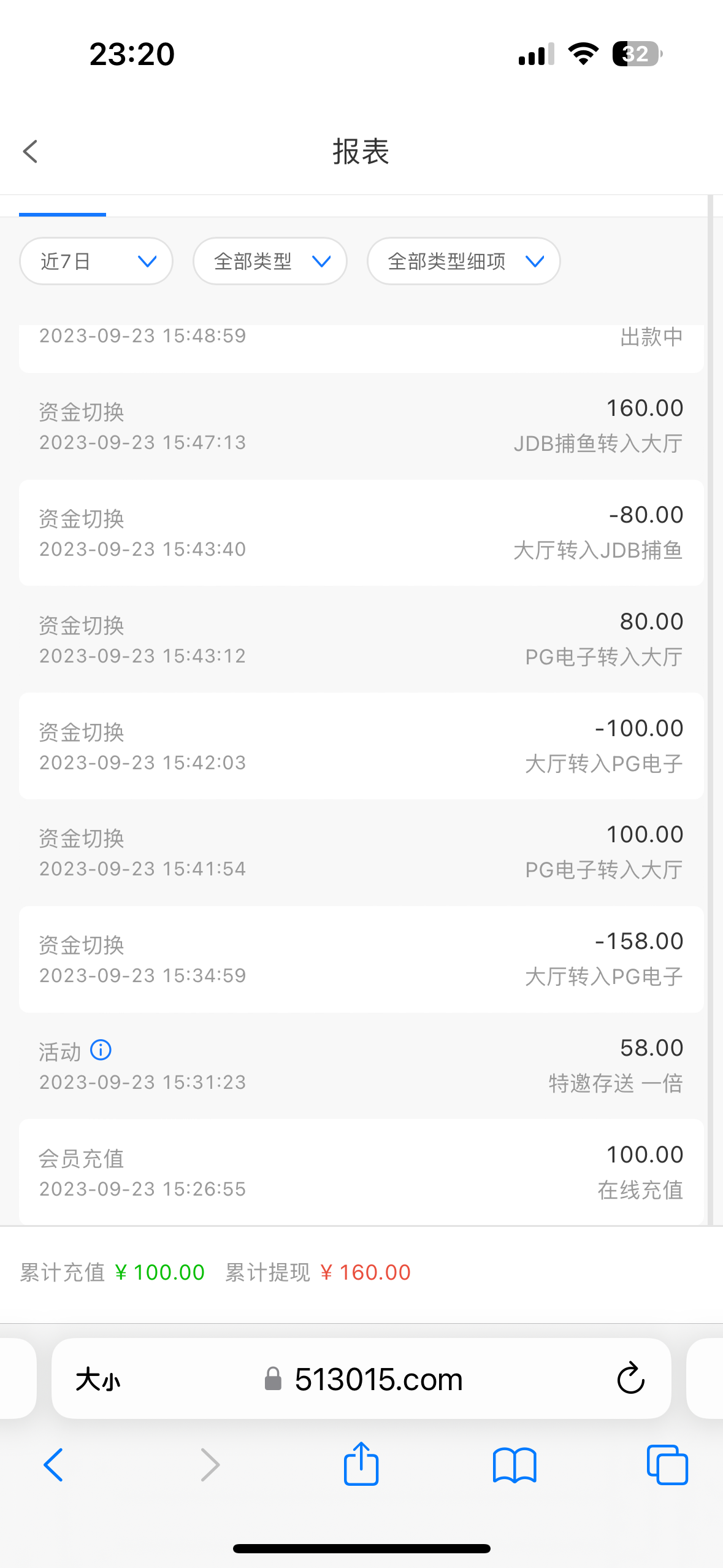
Task: Open the Safari bookmarks book icon
Action: 515,1464
